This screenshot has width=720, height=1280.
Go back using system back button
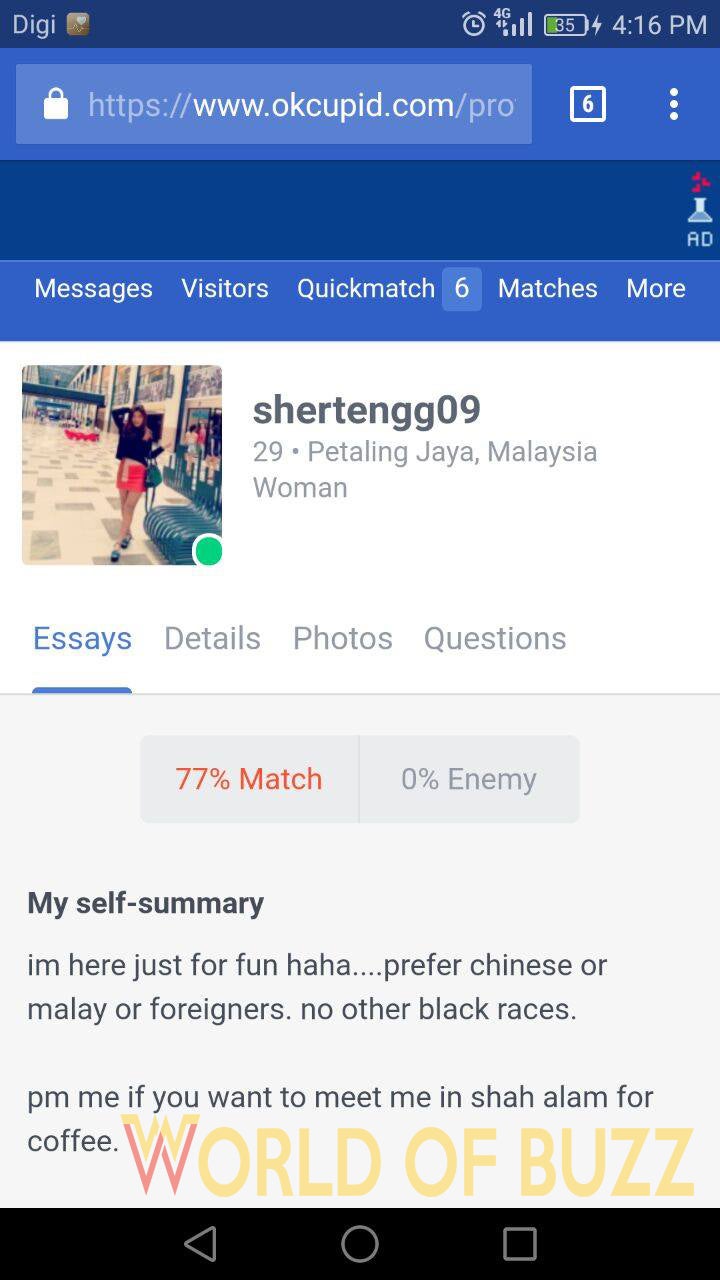(x=200, y=1244)
